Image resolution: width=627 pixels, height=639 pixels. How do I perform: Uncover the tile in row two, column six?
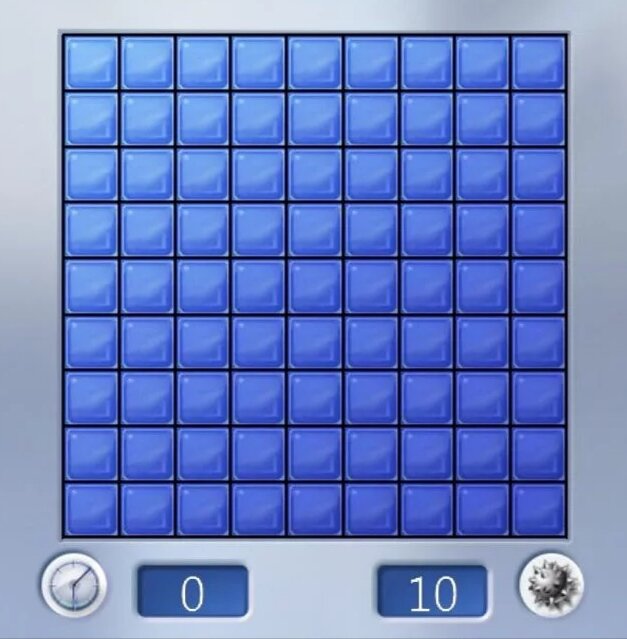371,118
